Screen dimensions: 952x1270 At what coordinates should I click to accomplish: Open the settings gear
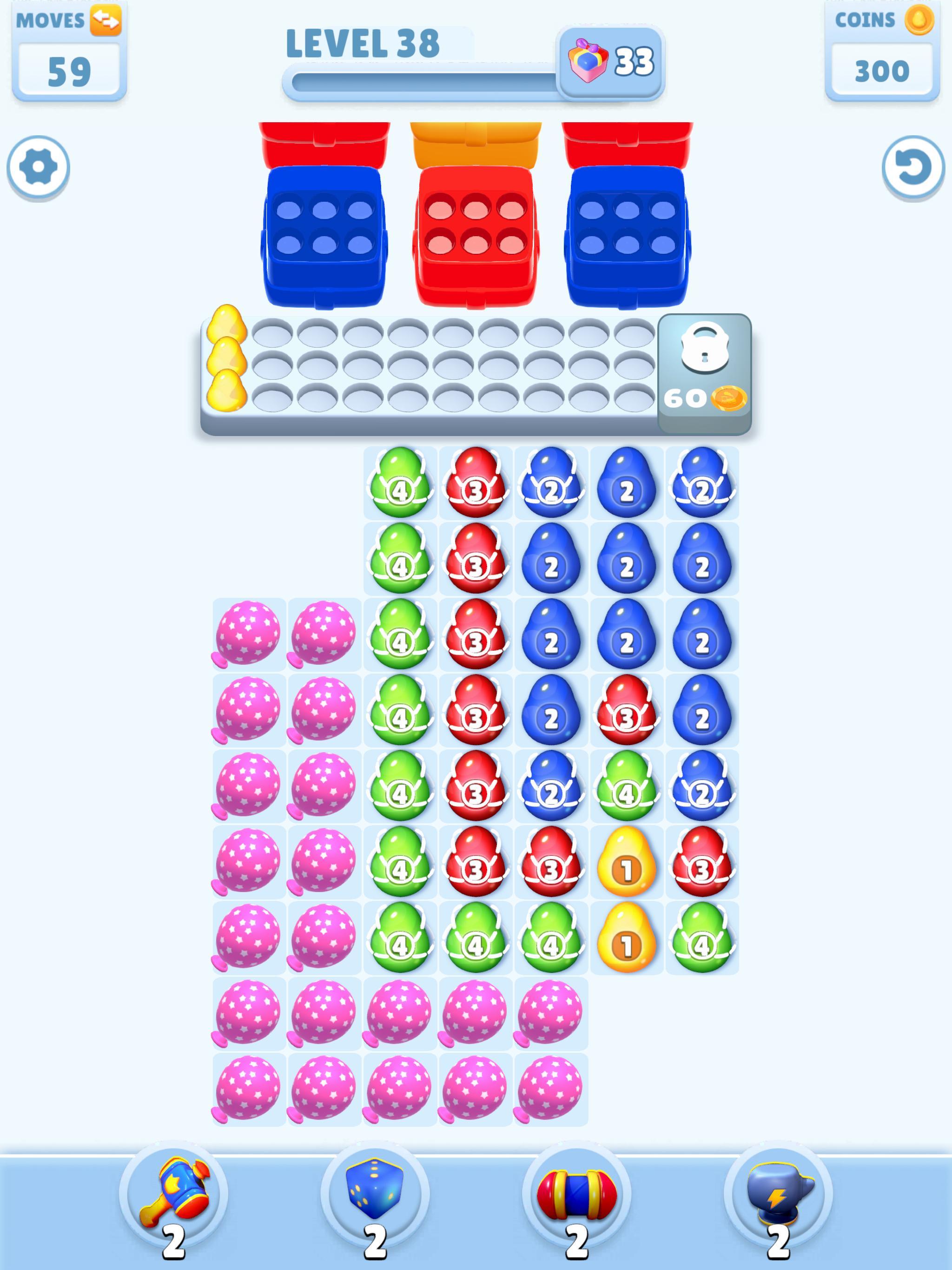[38, 166]
